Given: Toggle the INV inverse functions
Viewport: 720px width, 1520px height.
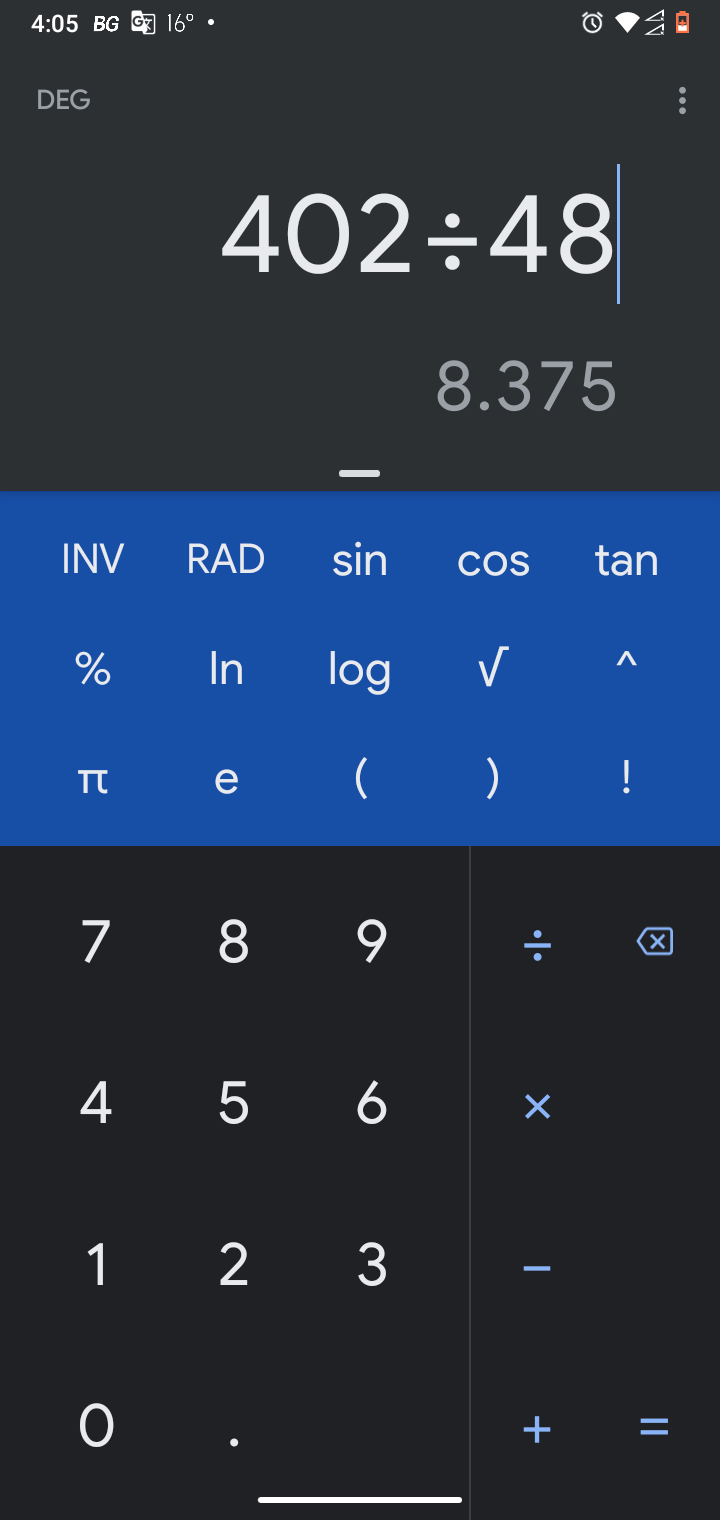Looking at the screenshot, I should (93, 559).
